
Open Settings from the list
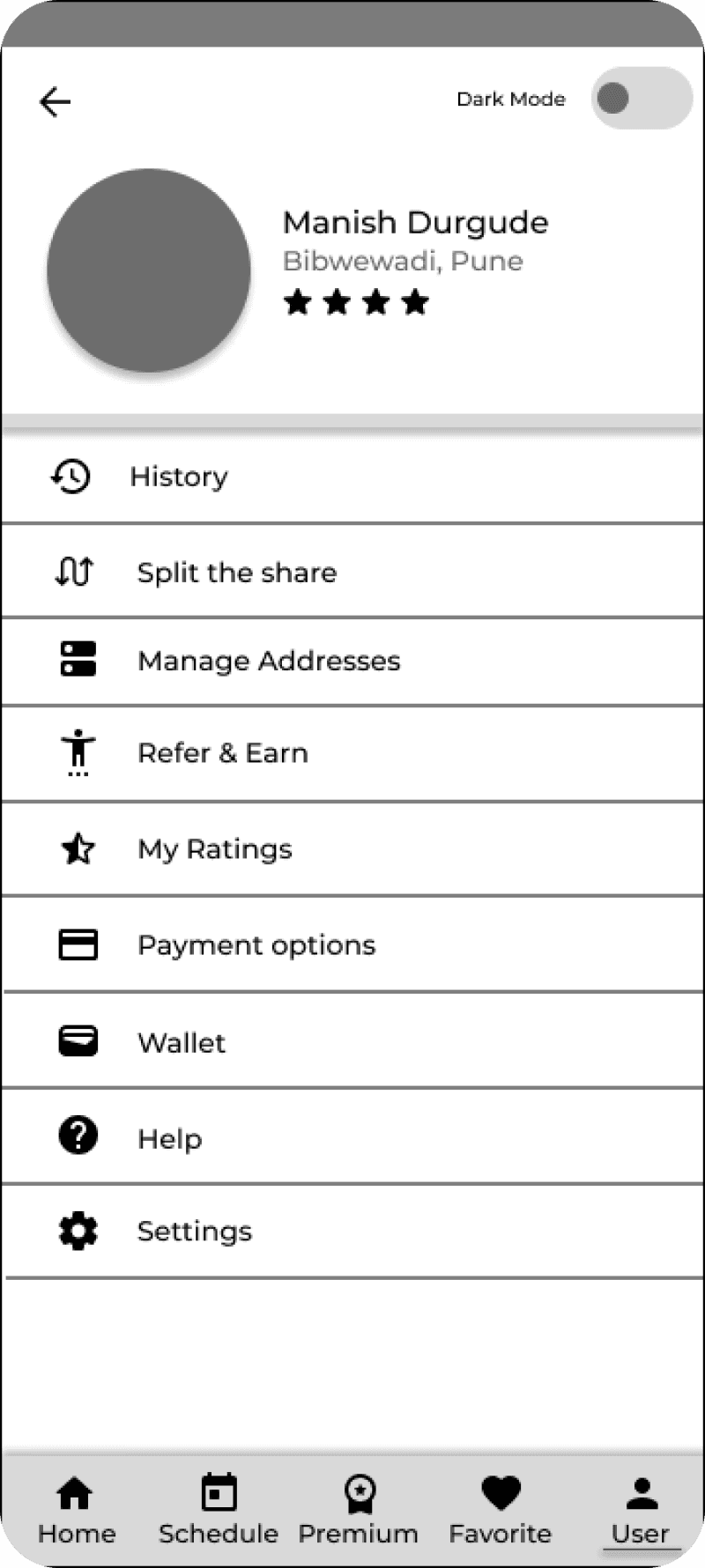point(194,1231)
